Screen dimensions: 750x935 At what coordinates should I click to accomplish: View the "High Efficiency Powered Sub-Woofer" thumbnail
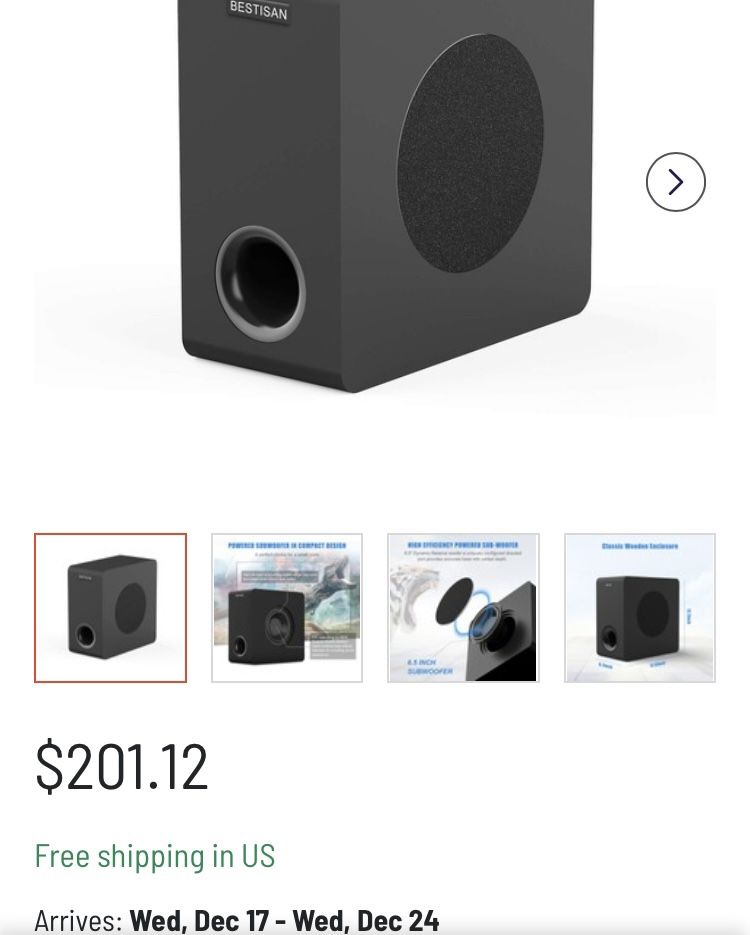point(463,607)
